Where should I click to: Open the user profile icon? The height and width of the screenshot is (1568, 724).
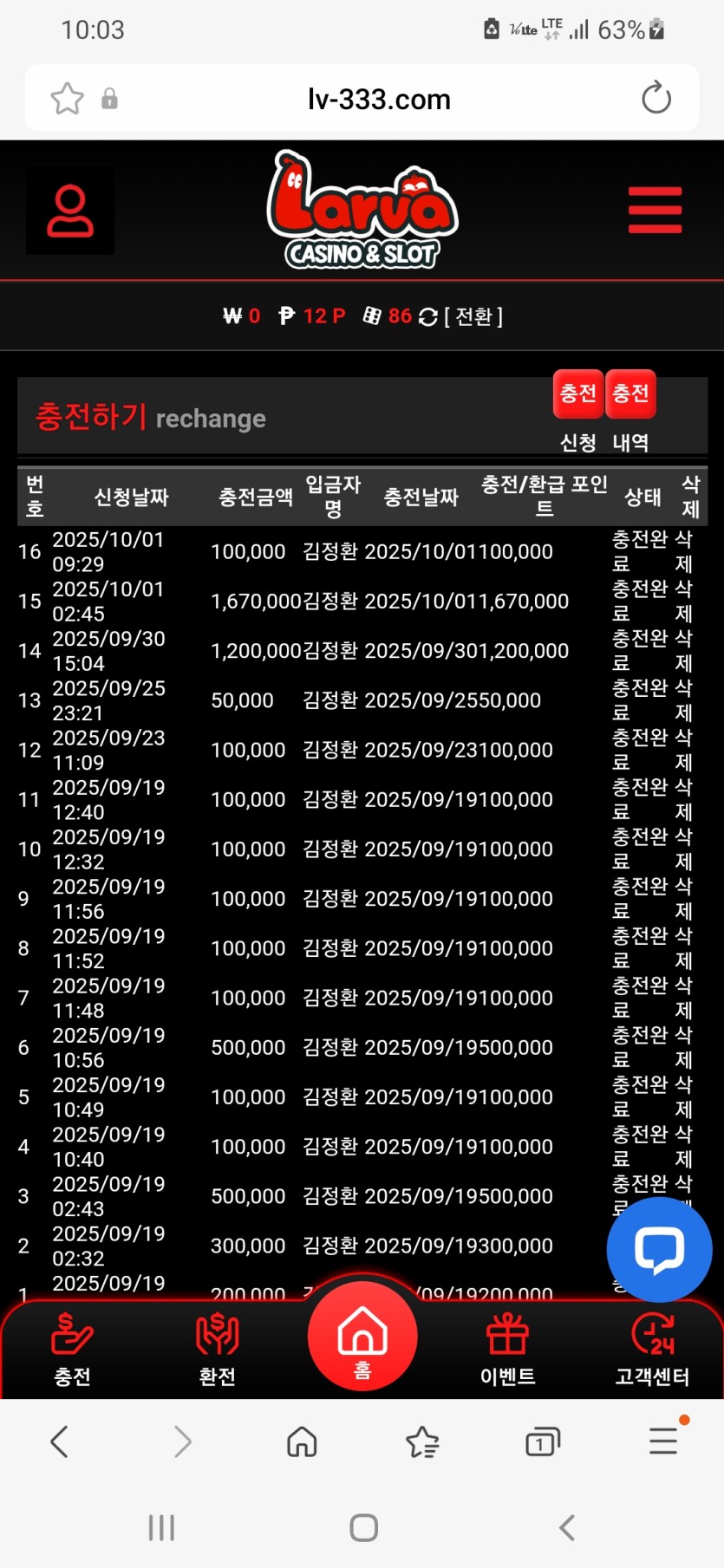[70, 211]
